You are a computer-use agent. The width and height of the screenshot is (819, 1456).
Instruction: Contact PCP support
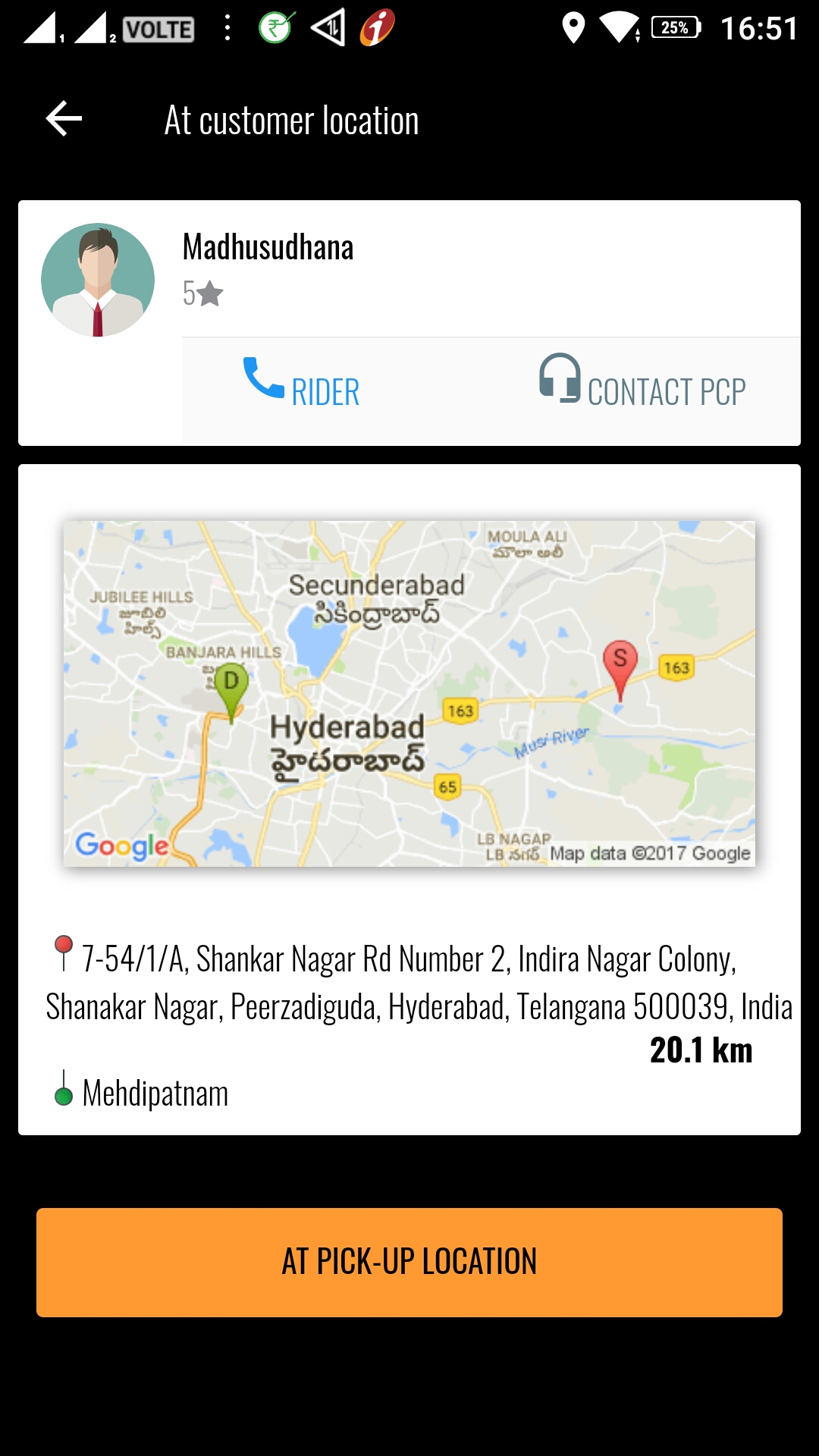(642, 390)
